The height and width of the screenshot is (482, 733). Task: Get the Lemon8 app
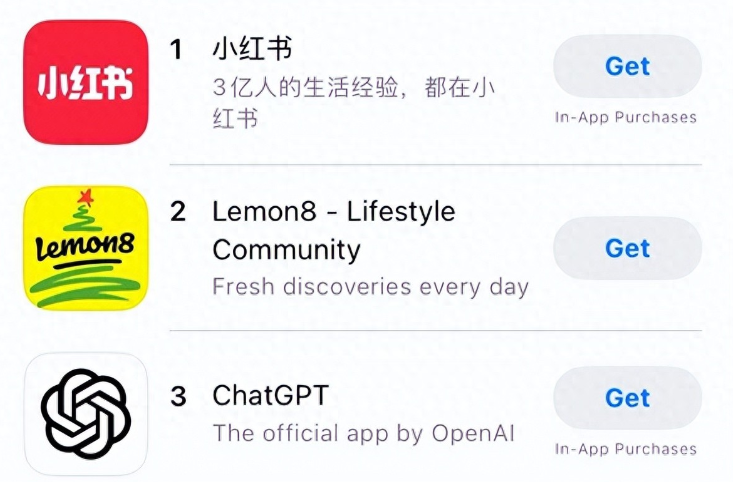pyautogui.click(x=627, y=248)
